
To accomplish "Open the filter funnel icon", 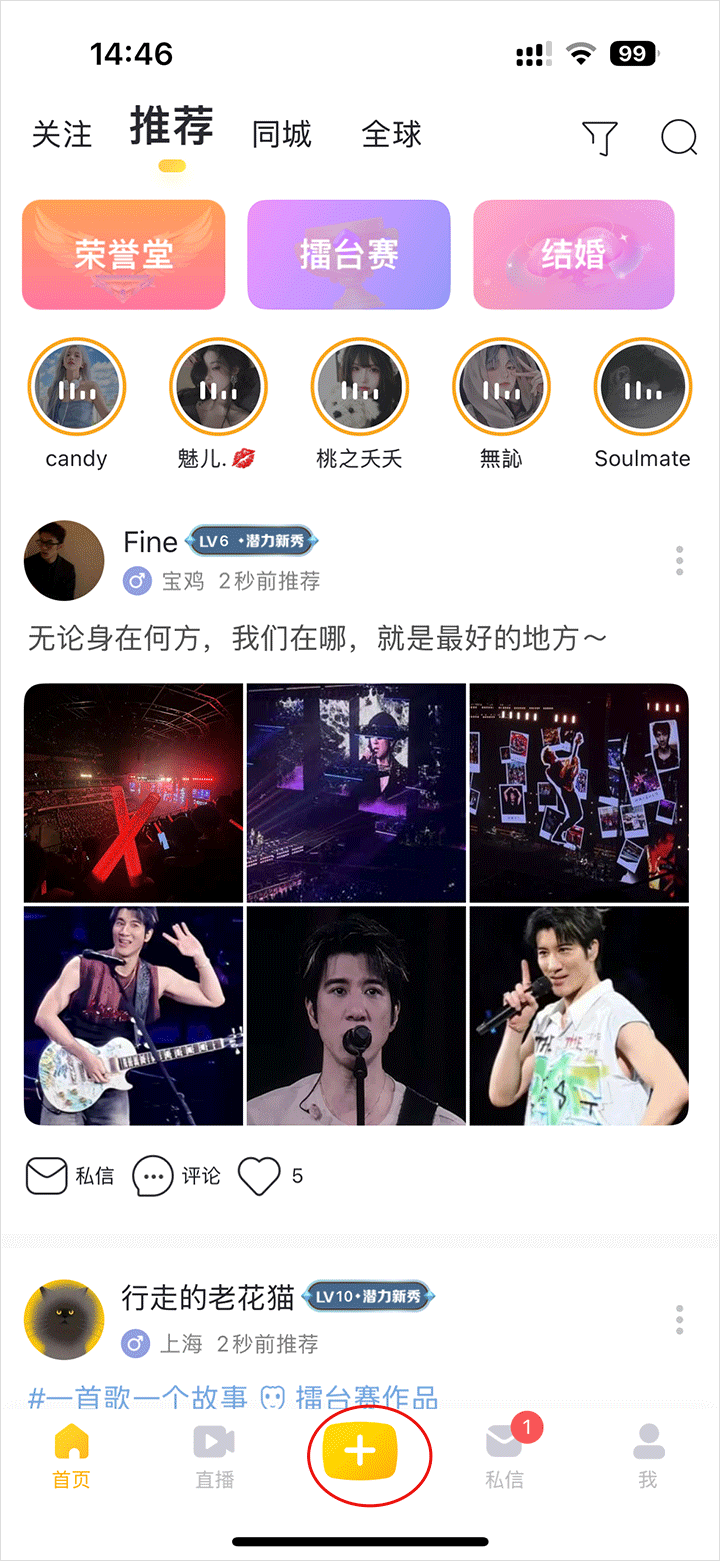I will point(600,138).
